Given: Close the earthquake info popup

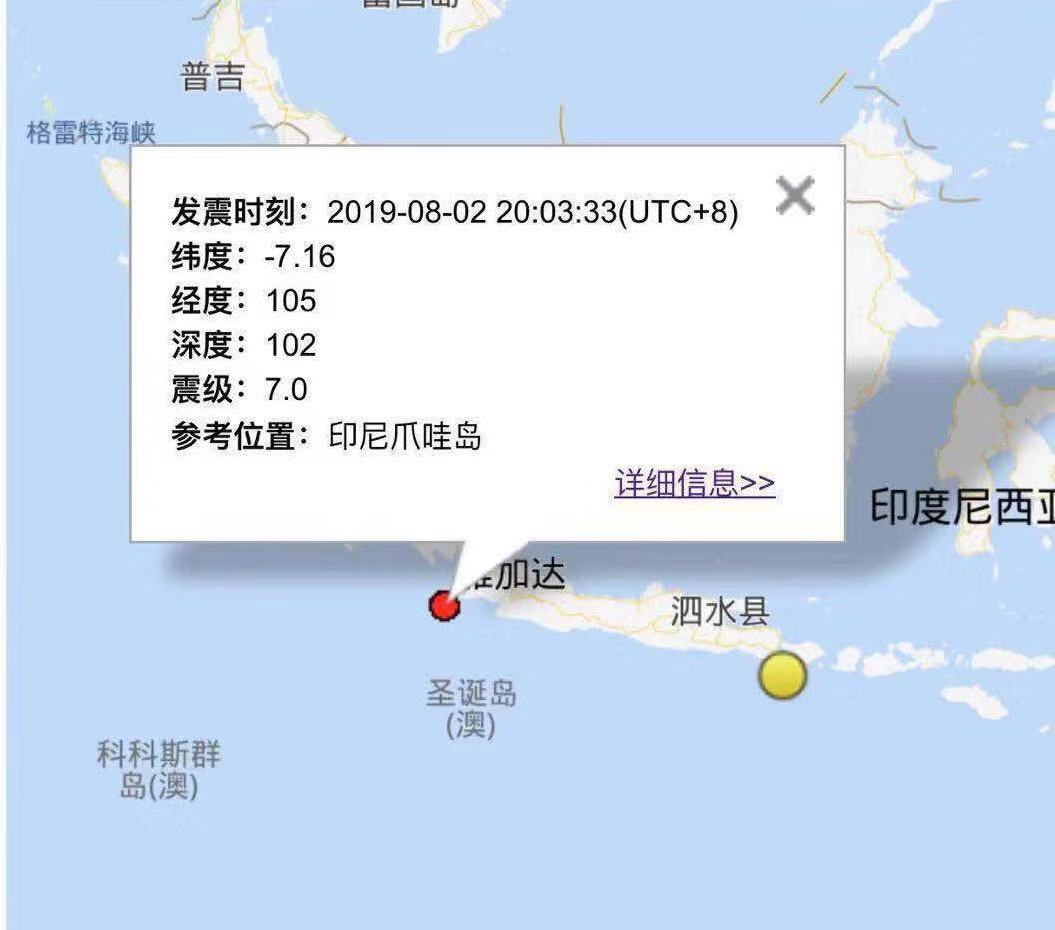Looking at the screenshot, I should (795, 195).
